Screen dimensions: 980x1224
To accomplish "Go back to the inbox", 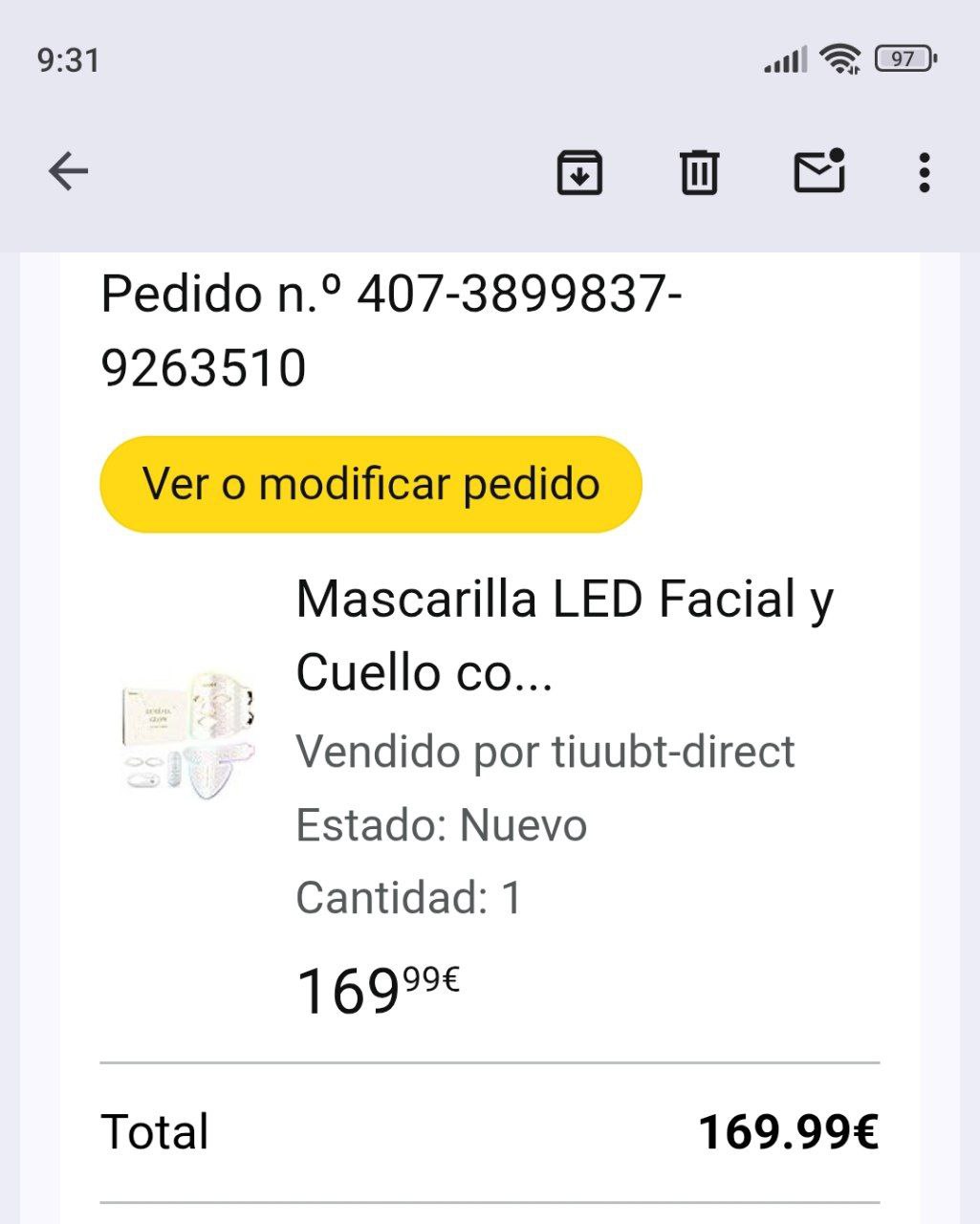I will tap(68, 172).
